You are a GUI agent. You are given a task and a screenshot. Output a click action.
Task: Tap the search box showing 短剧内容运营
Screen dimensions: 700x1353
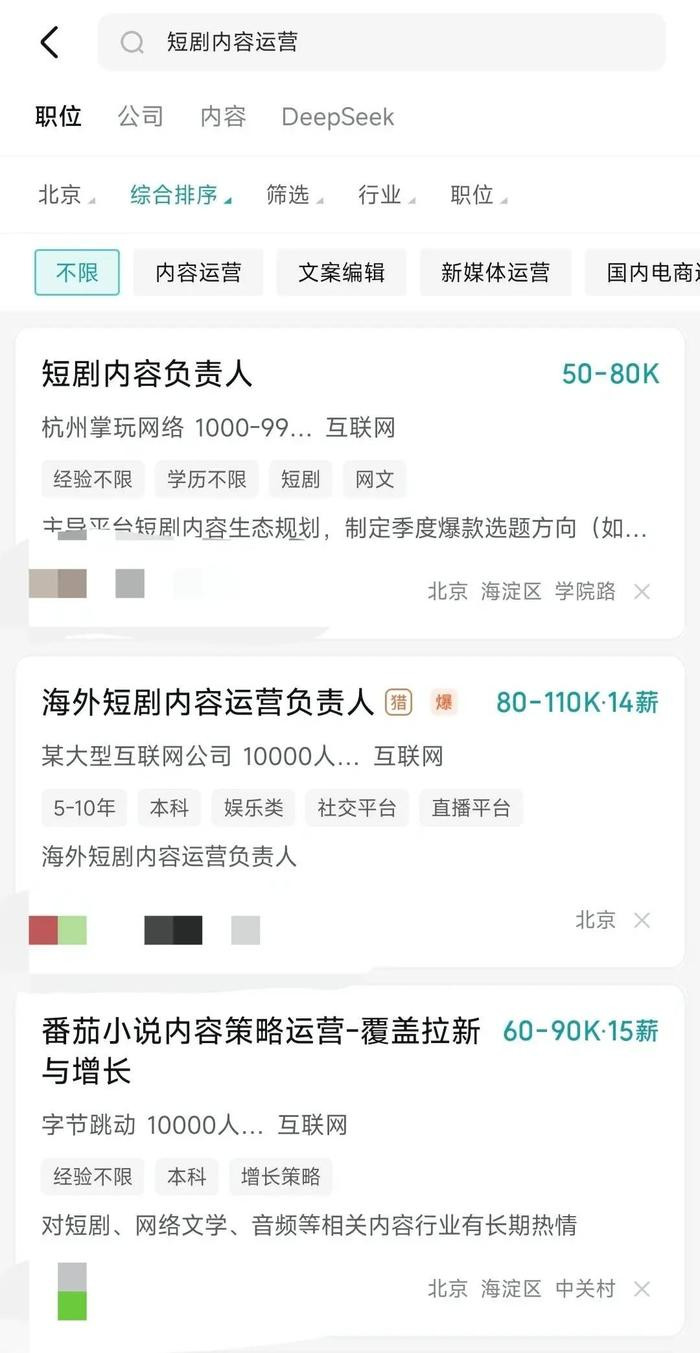(380, 42)
